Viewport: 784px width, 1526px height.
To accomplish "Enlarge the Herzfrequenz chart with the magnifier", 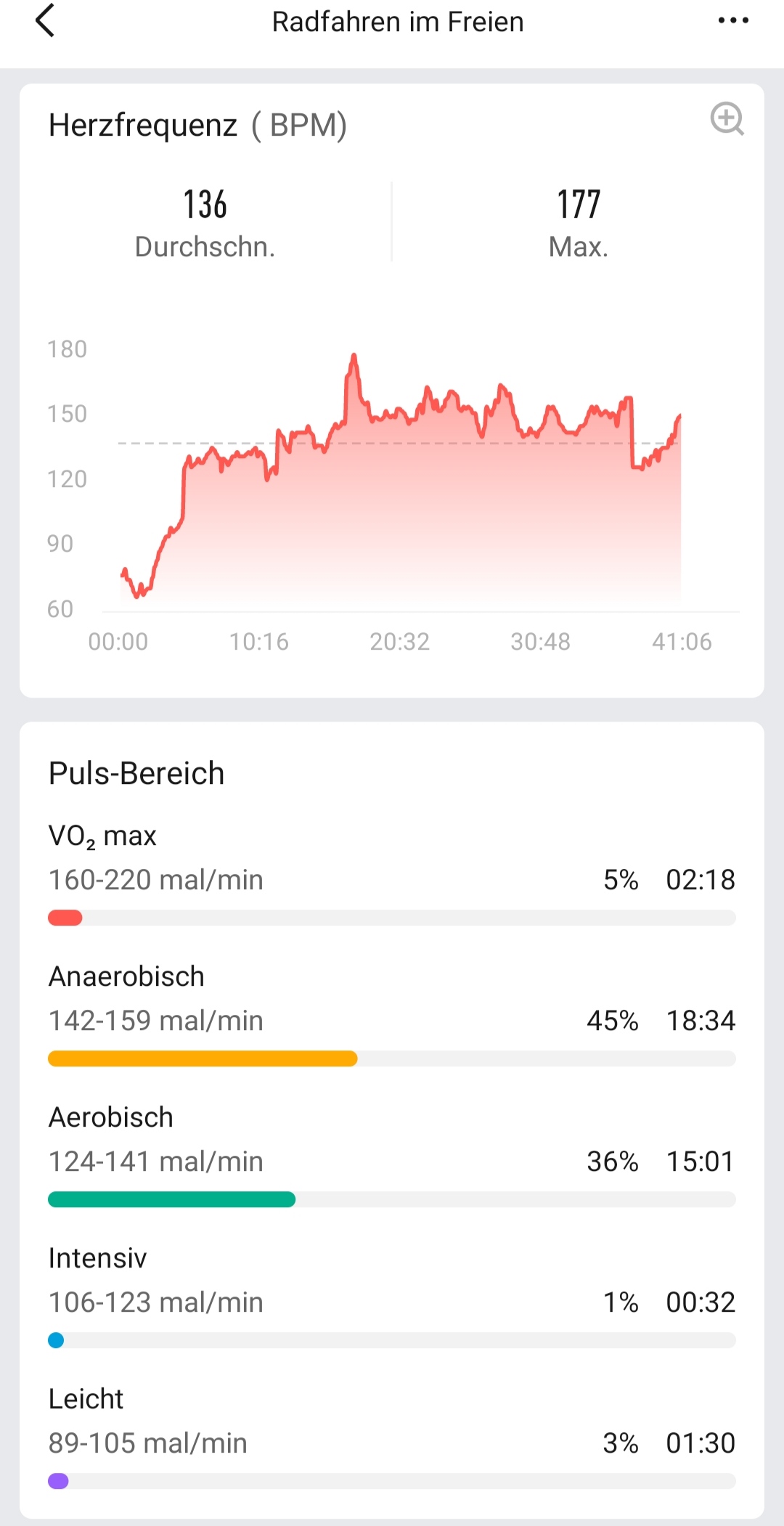I will pyautogui.click(x=727, y=119).
